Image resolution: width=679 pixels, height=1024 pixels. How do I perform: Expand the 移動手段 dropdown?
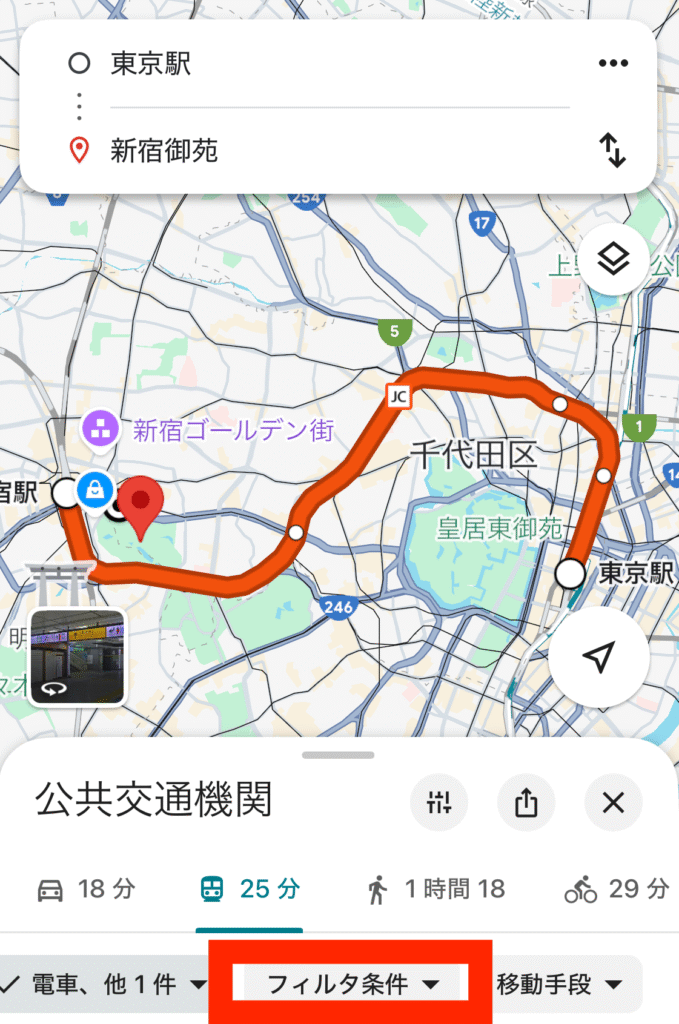pyautogui.click(x=567, y=985)
